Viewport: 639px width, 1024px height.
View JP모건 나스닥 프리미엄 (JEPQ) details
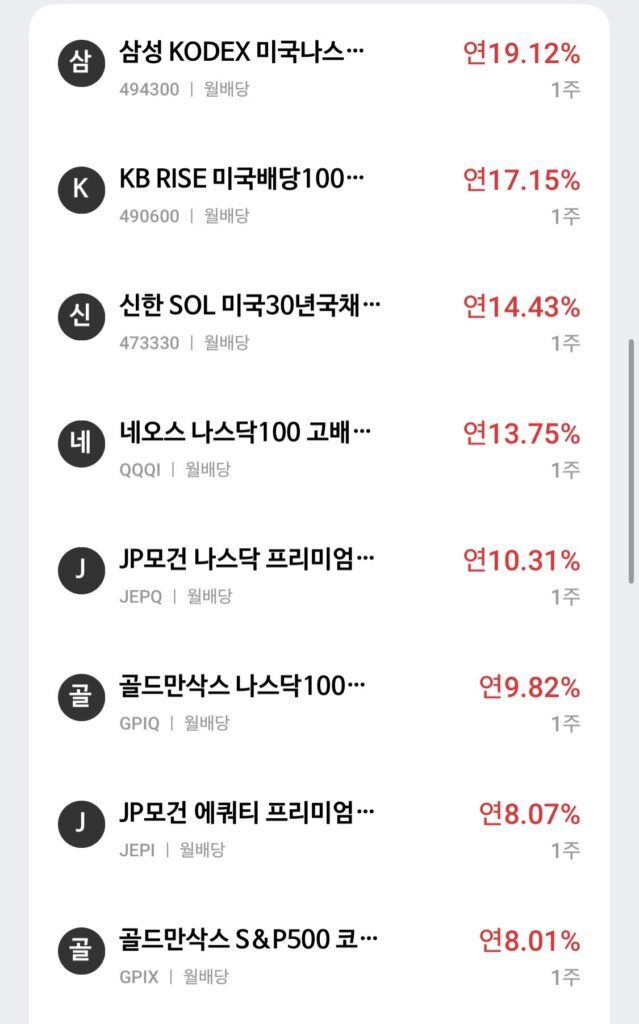coord(247,561)
